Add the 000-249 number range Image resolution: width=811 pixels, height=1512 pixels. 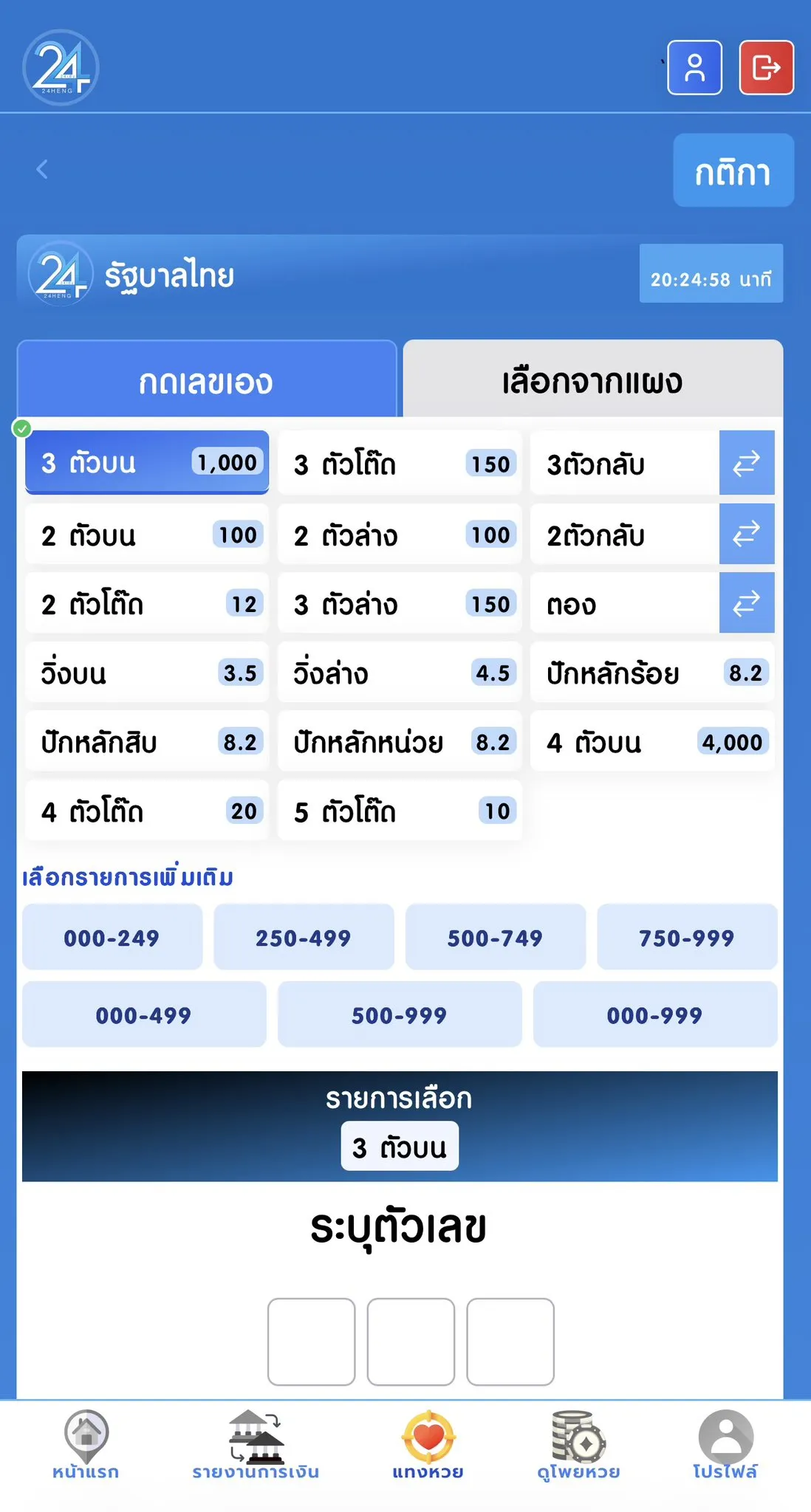(x=112, y=937)
